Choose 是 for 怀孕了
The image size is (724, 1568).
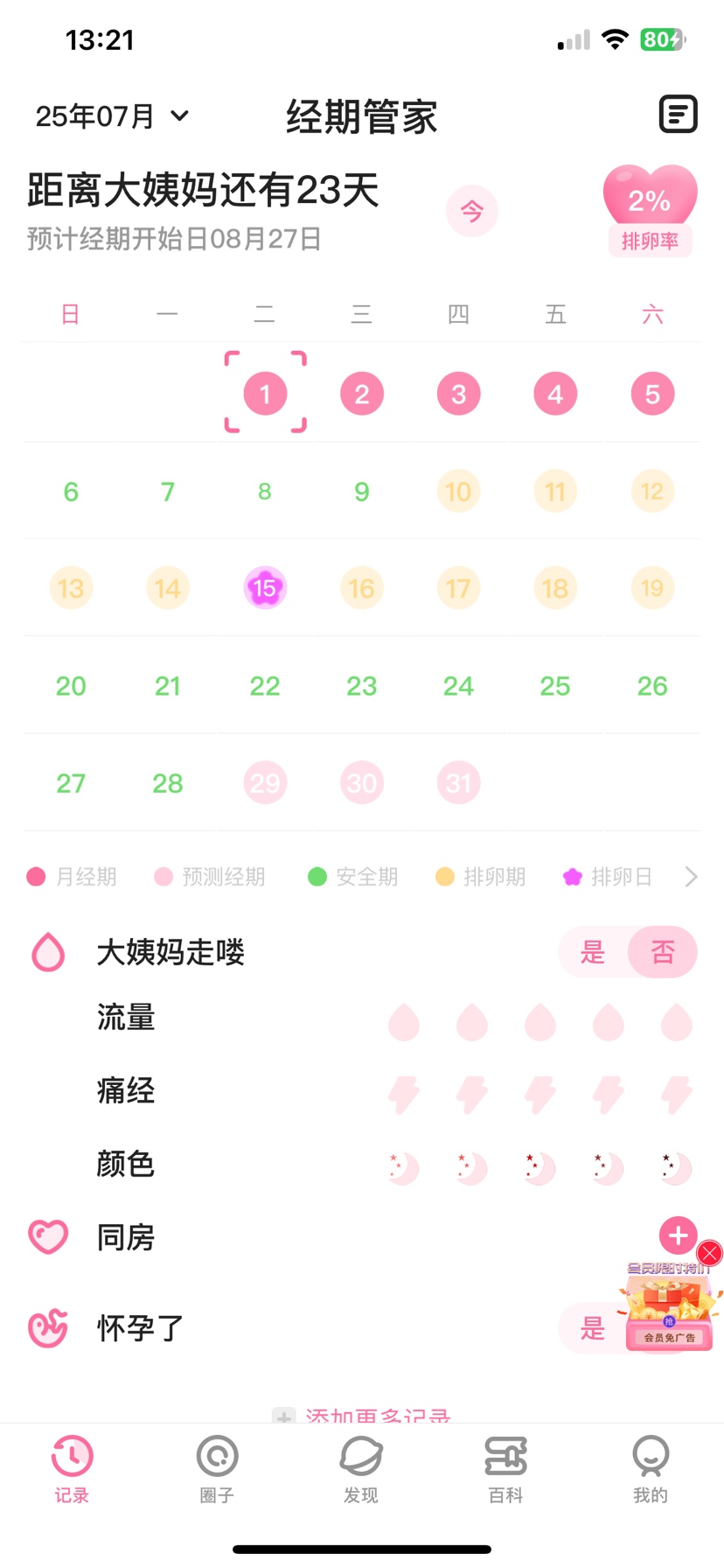(593, 1328)
